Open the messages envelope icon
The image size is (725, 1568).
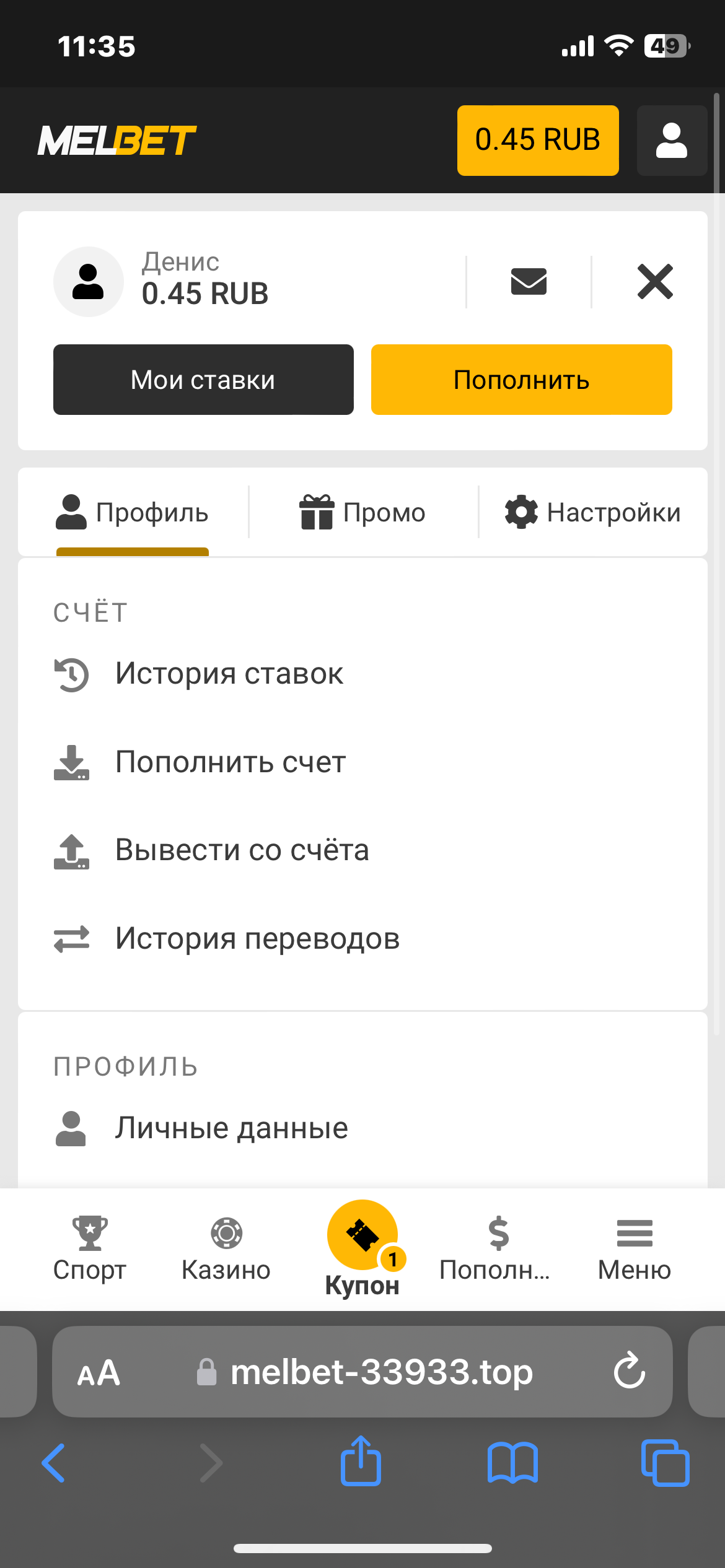[x=529, y=282]
